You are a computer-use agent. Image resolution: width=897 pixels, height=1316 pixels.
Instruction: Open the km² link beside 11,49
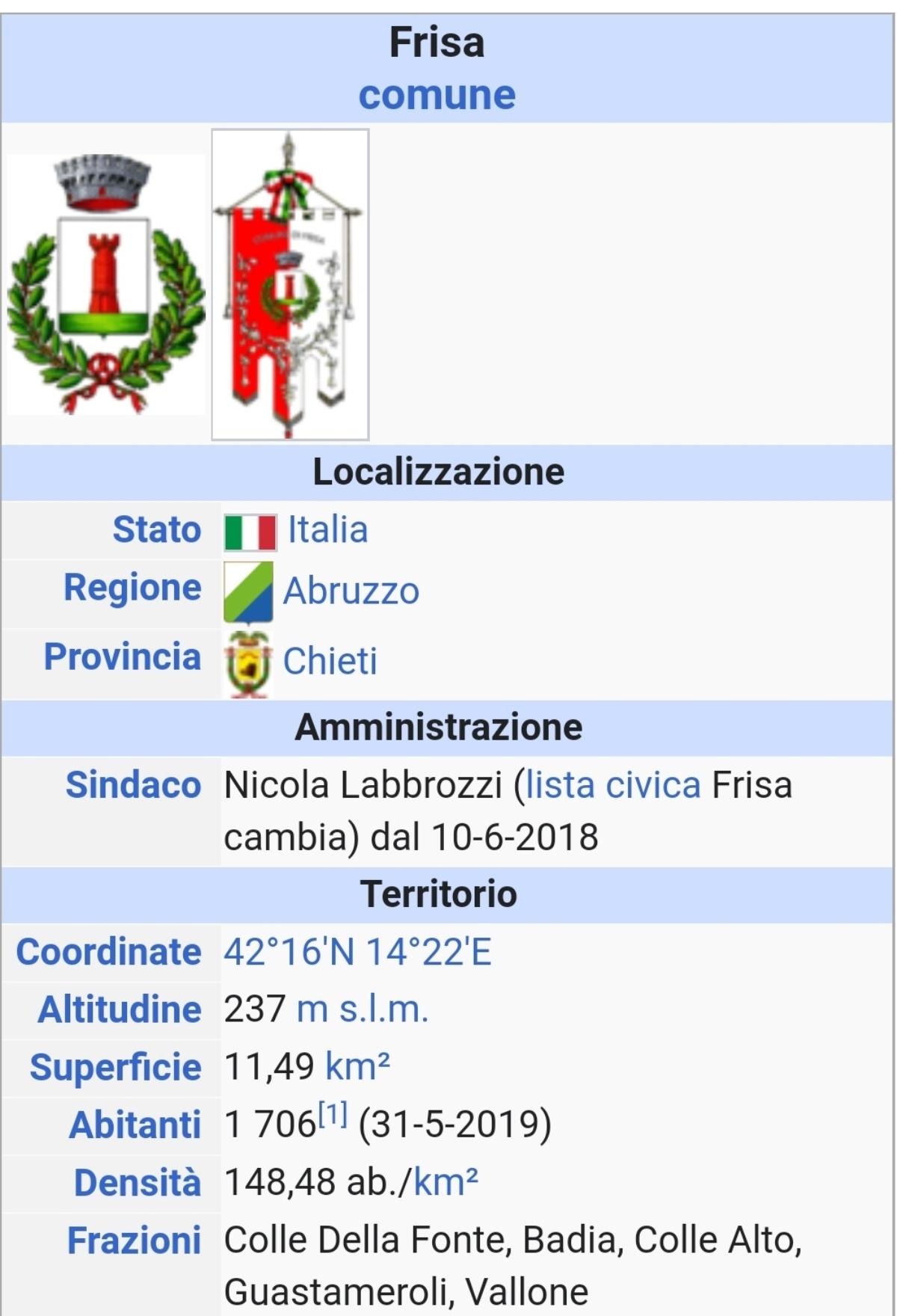pyautogui.click(x=357, y=1067)
